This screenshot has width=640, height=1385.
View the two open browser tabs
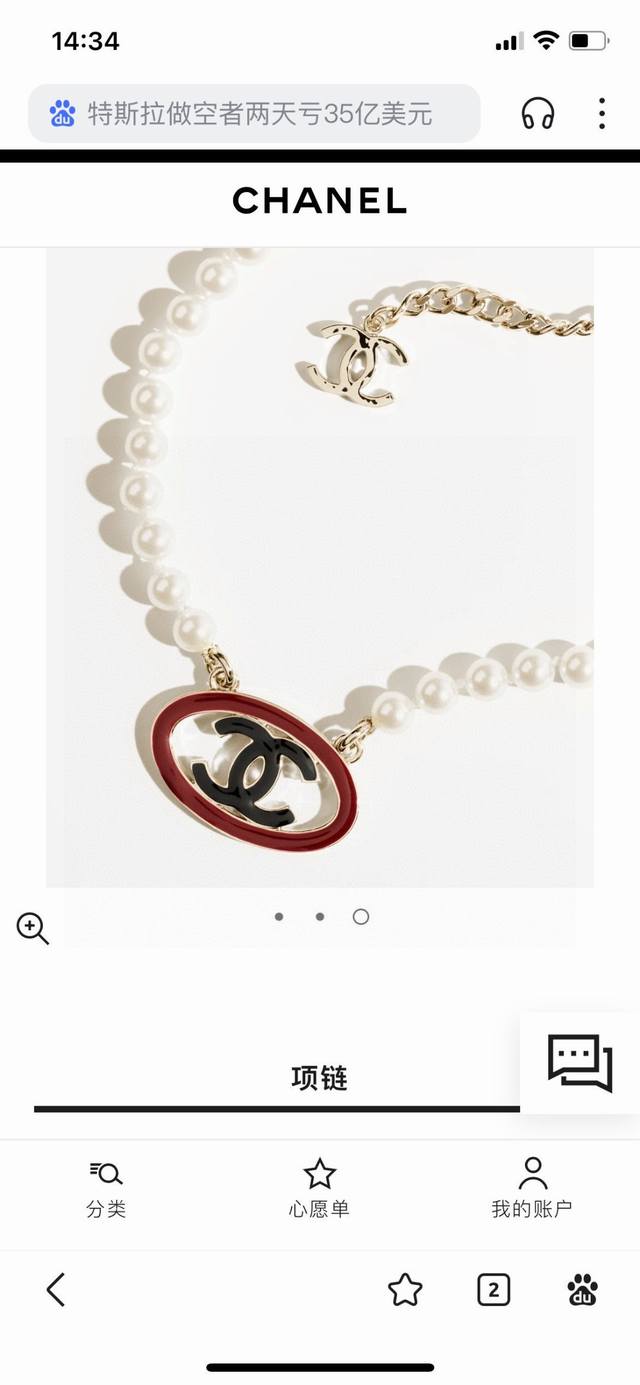[x=493, y=1290]
